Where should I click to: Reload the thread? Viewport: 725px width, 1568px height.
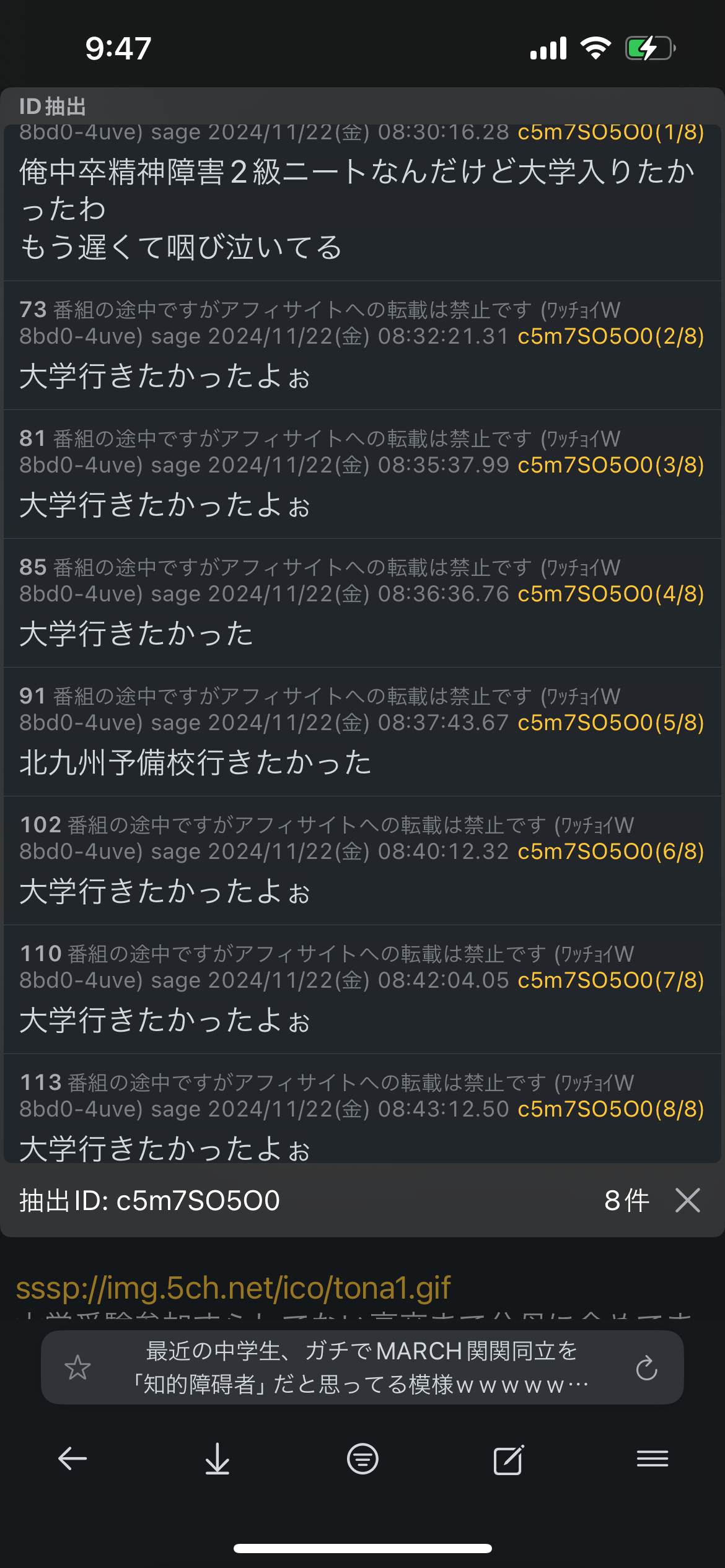click(646, 1367)
